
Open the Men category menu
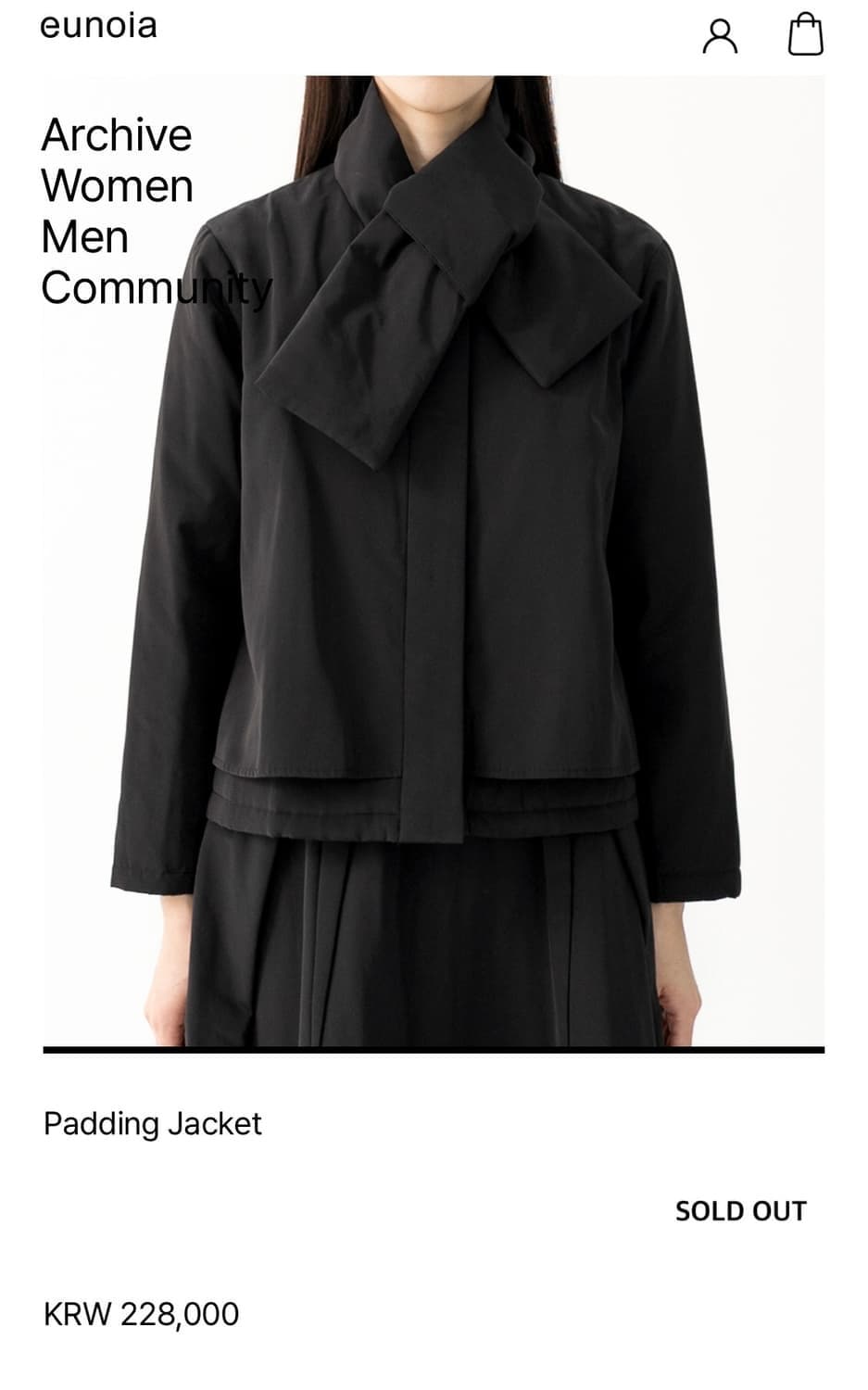(x=84, y=237)
